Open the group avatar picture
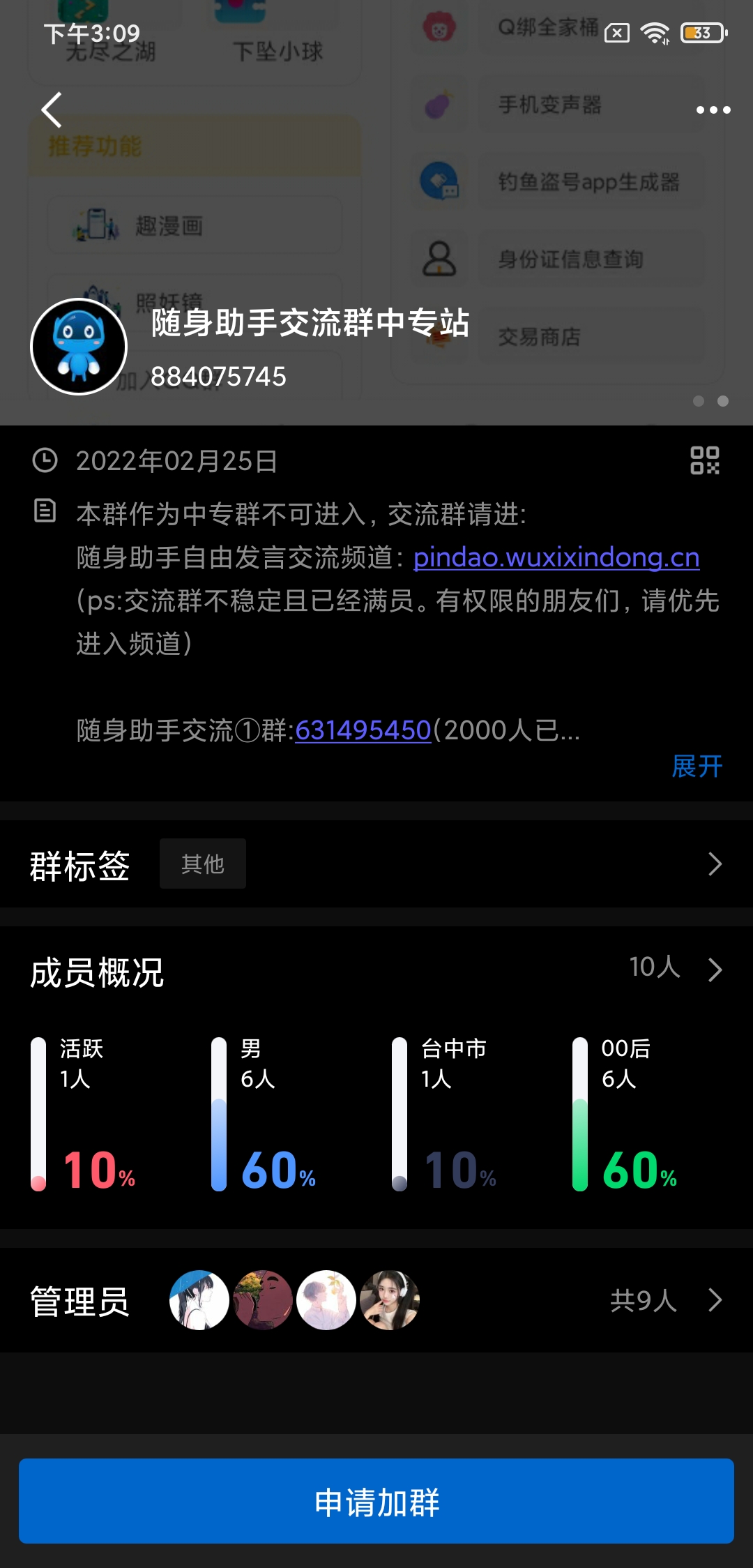 point(79,347)
